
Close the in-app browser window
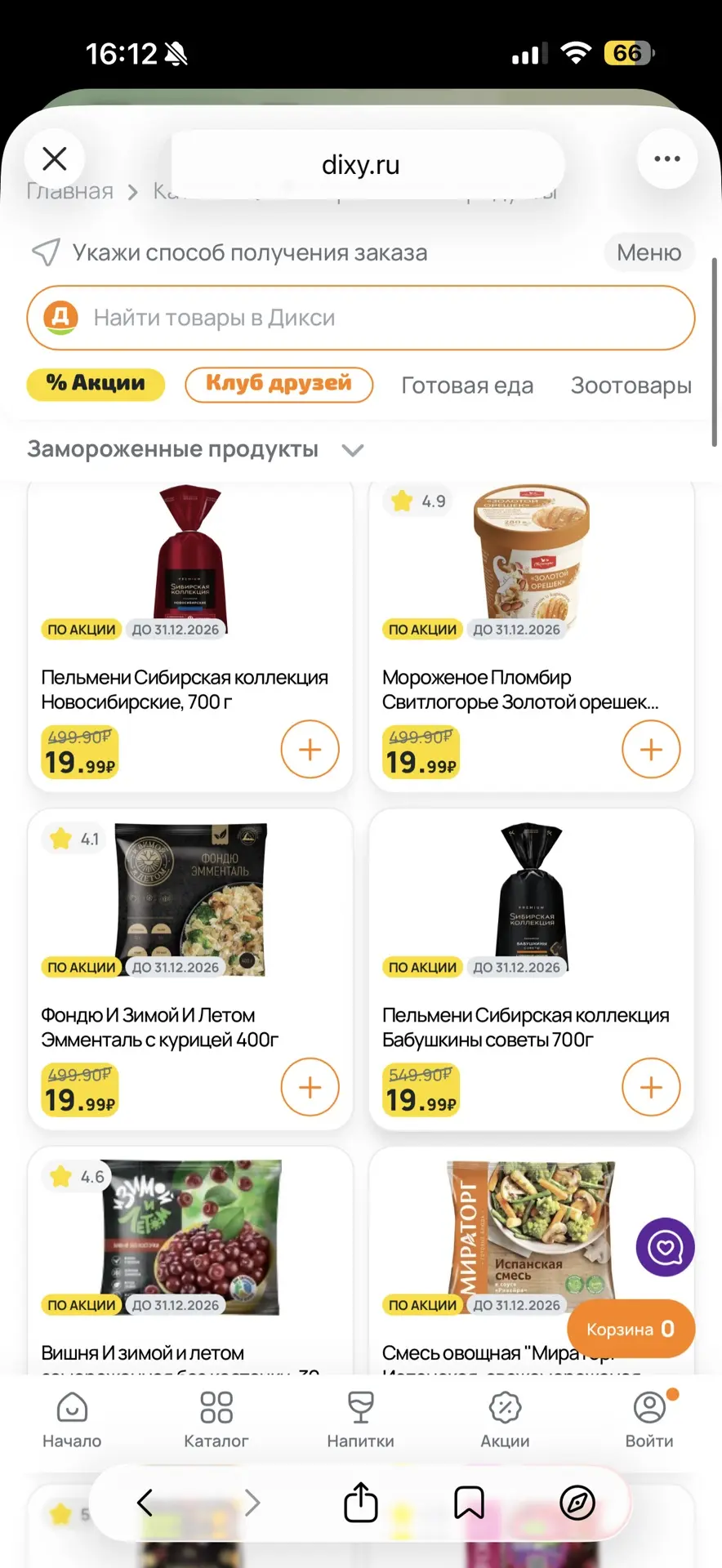[x=55, y=158]
